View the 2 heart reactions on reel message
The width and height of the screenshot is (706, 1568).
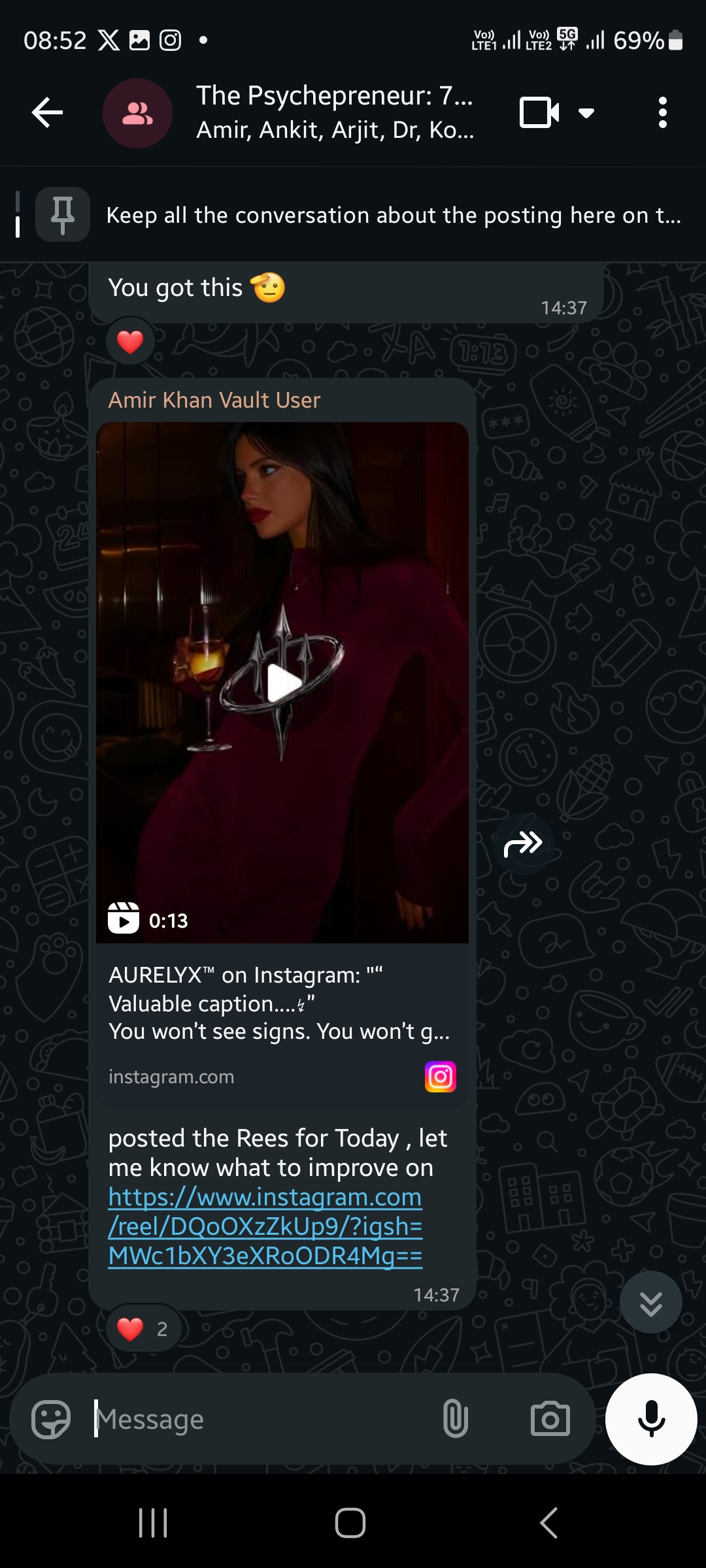pos(143,1328)
